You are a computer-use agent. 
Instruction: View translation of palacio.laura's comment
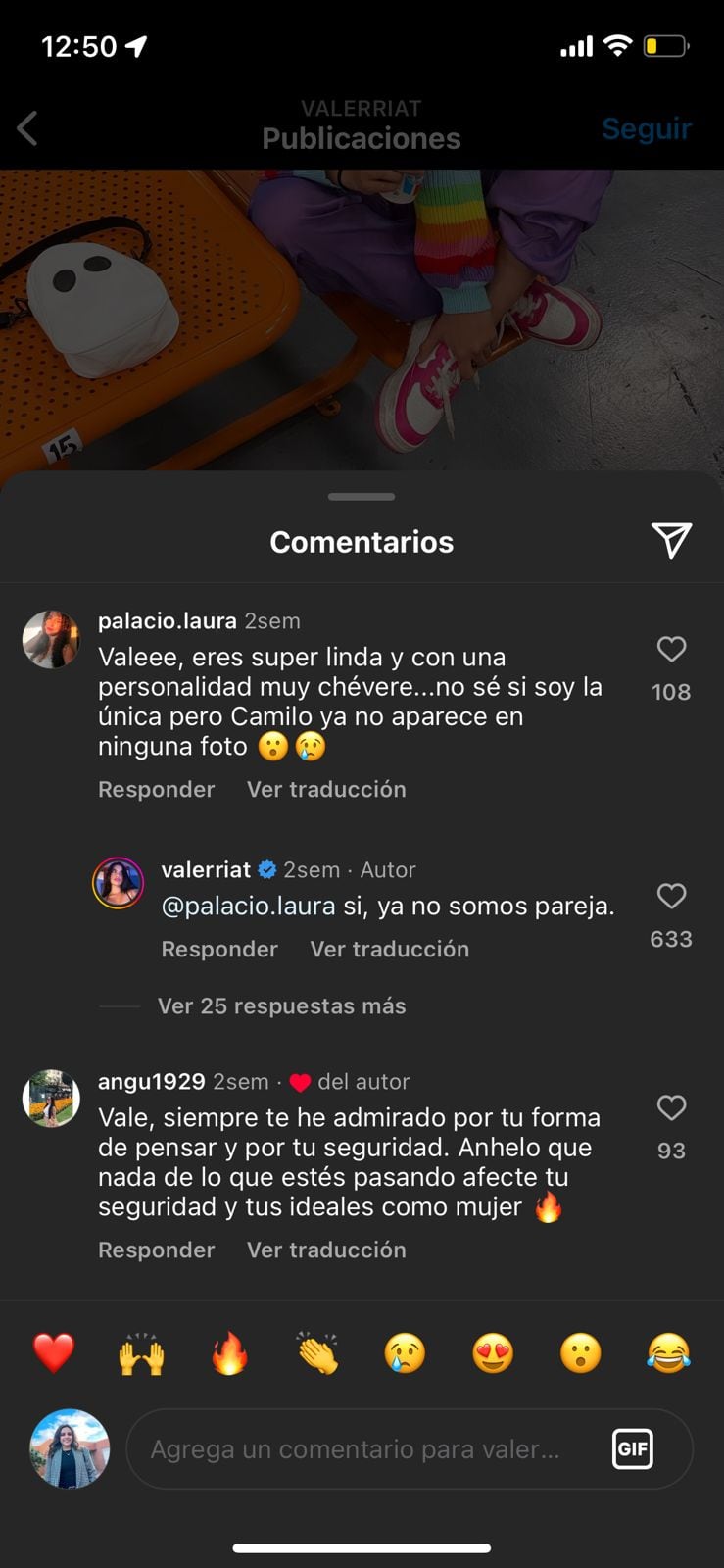pos(326,789)
